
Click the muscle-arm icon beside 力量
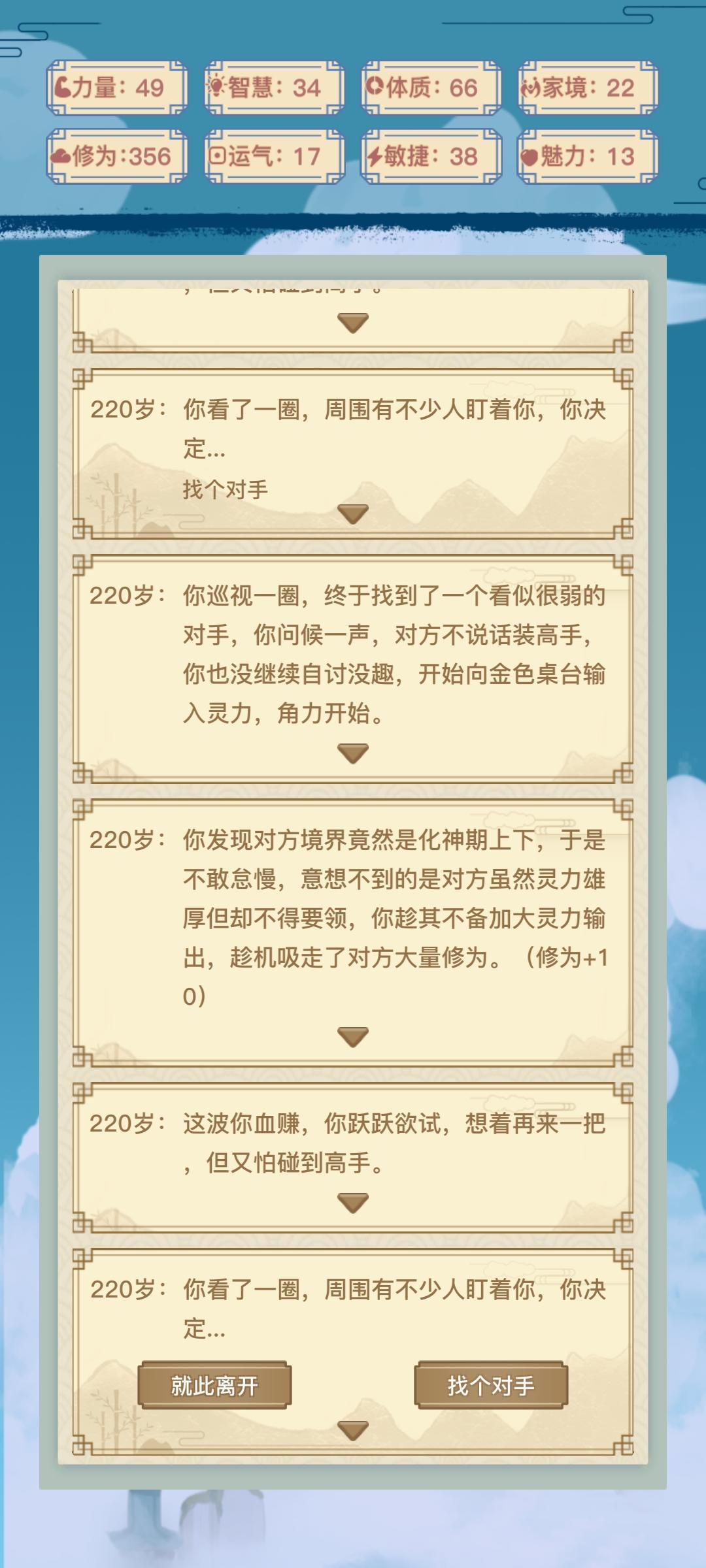coord(62,86)
